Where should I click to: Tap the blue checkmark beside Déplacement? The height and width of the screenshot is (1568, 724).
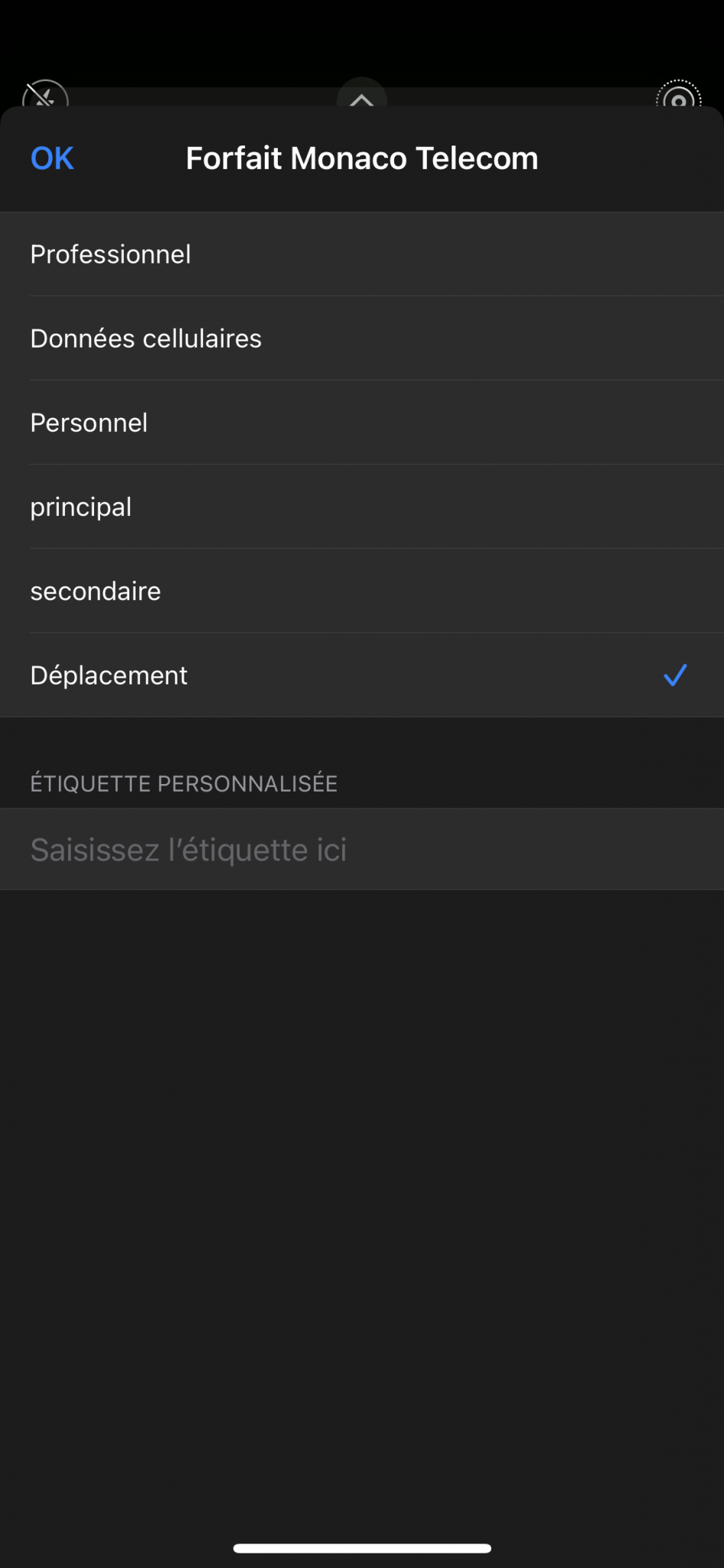click(x=675, y=675)
